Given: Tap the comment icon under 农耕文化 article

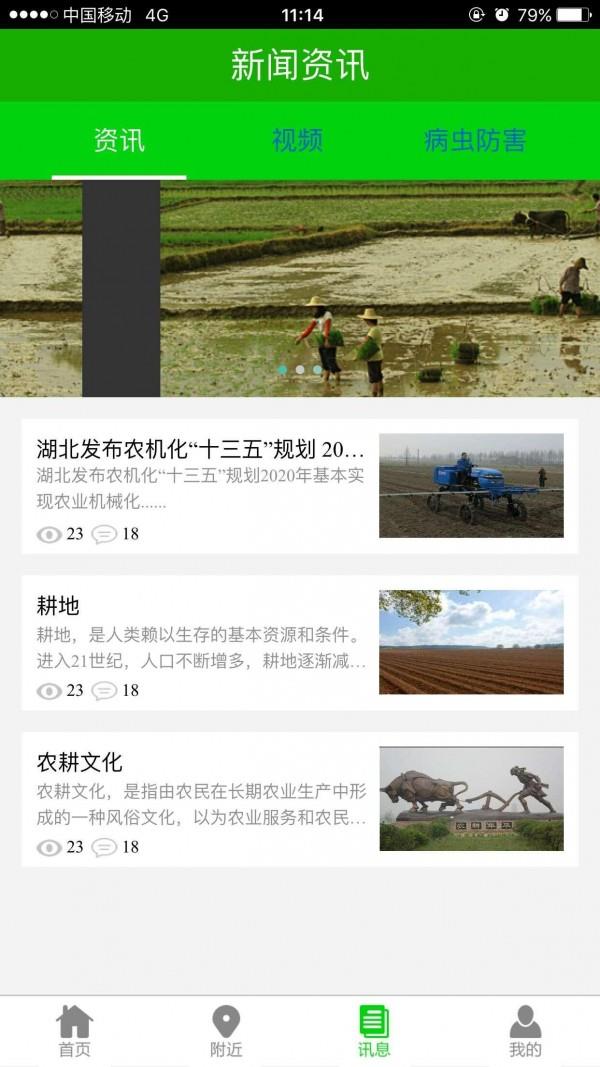Looking at the screenshot, I should pos(104,848).
